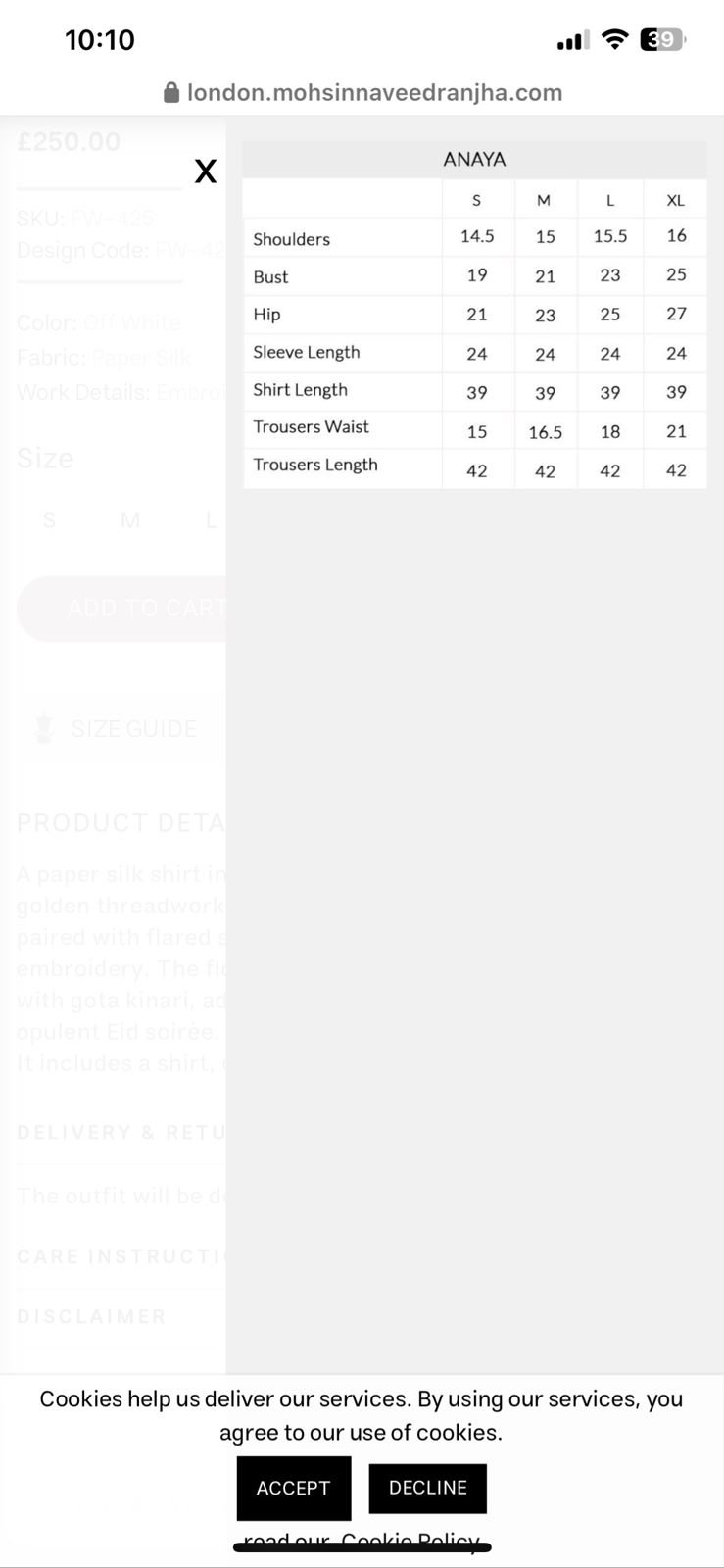Accept the cookies
This screenshot has height=1568, width=724.
pyautogui.click(x=293, y=1488)
